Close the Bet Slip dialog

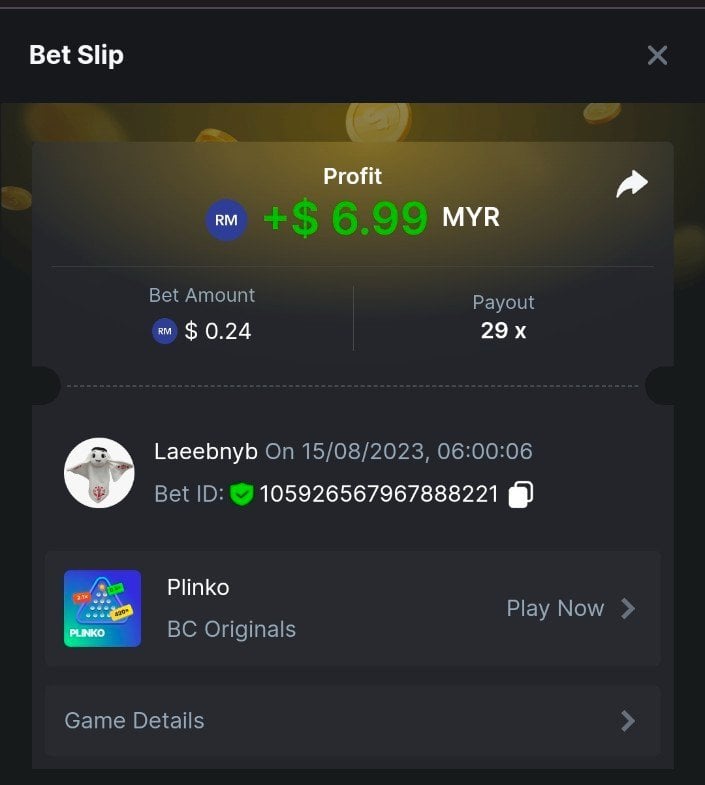tap(657, 55)
